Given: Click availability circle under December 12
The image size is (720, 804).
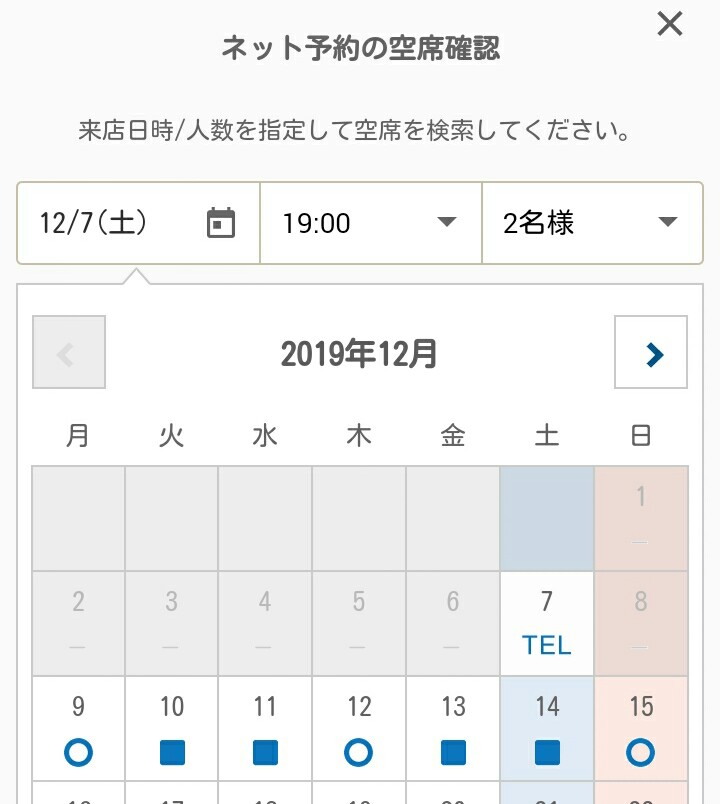Looking at the screenshot, I should pos(359,751).
